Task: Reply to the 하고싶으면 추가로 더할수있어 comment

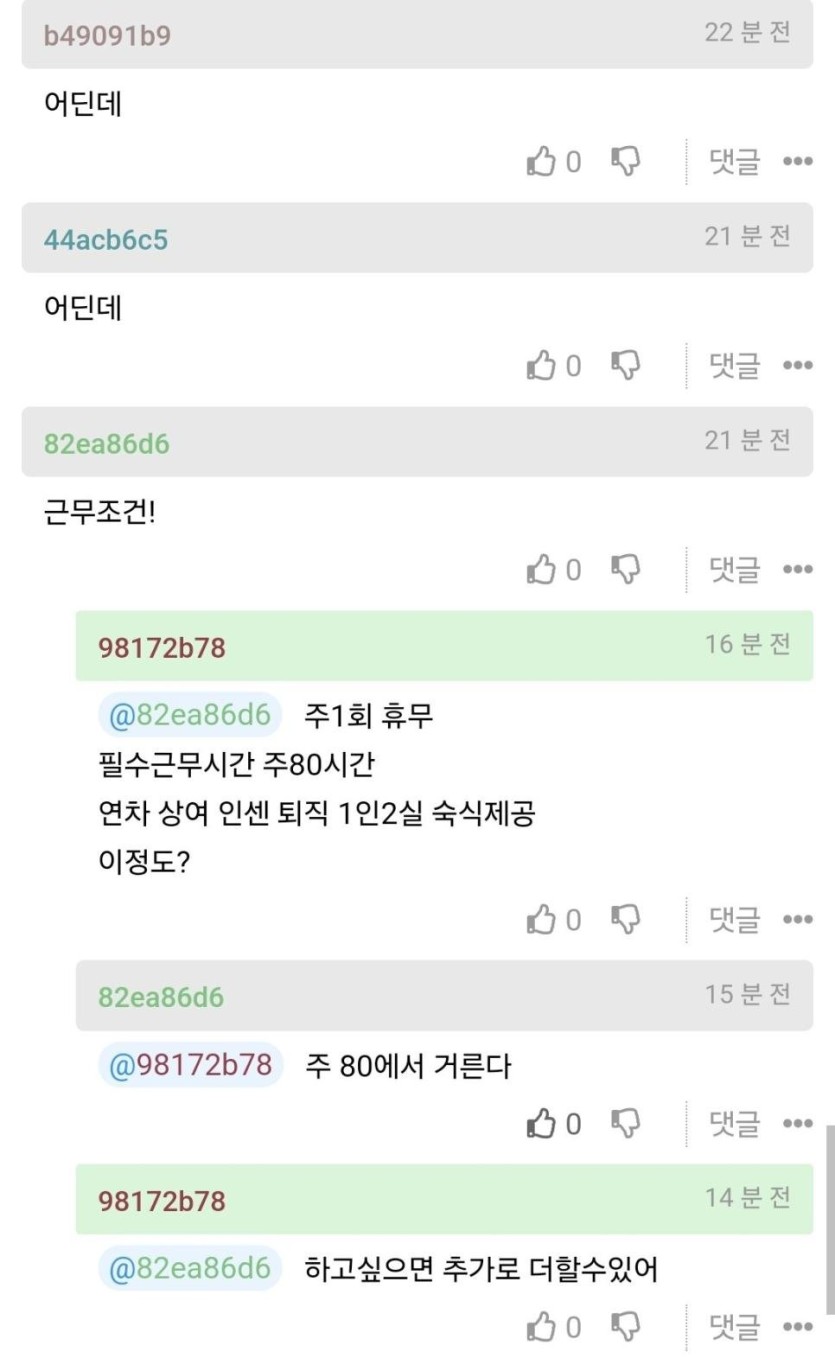Action: [x=734, y=1328]
